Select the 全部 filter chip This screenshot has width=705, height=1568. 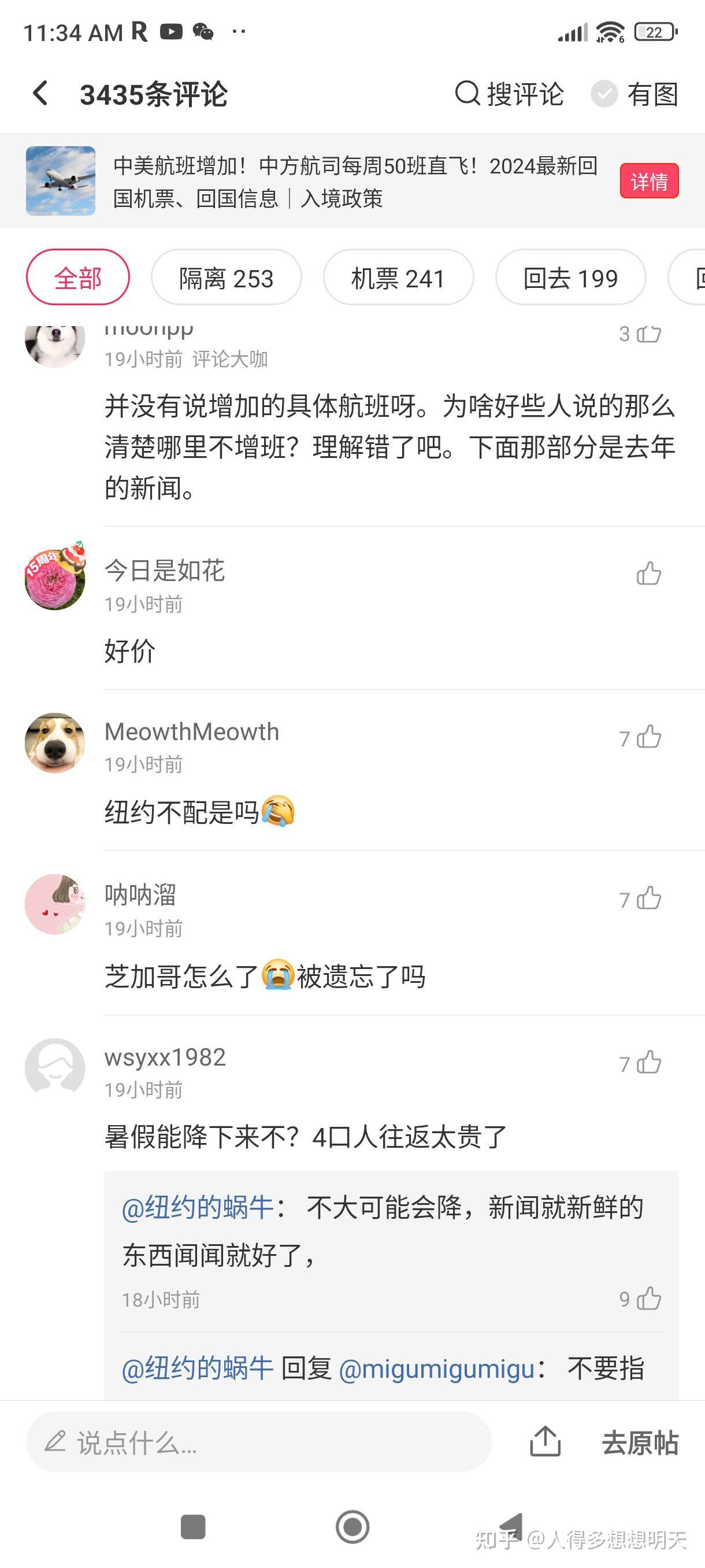[78, 278]
